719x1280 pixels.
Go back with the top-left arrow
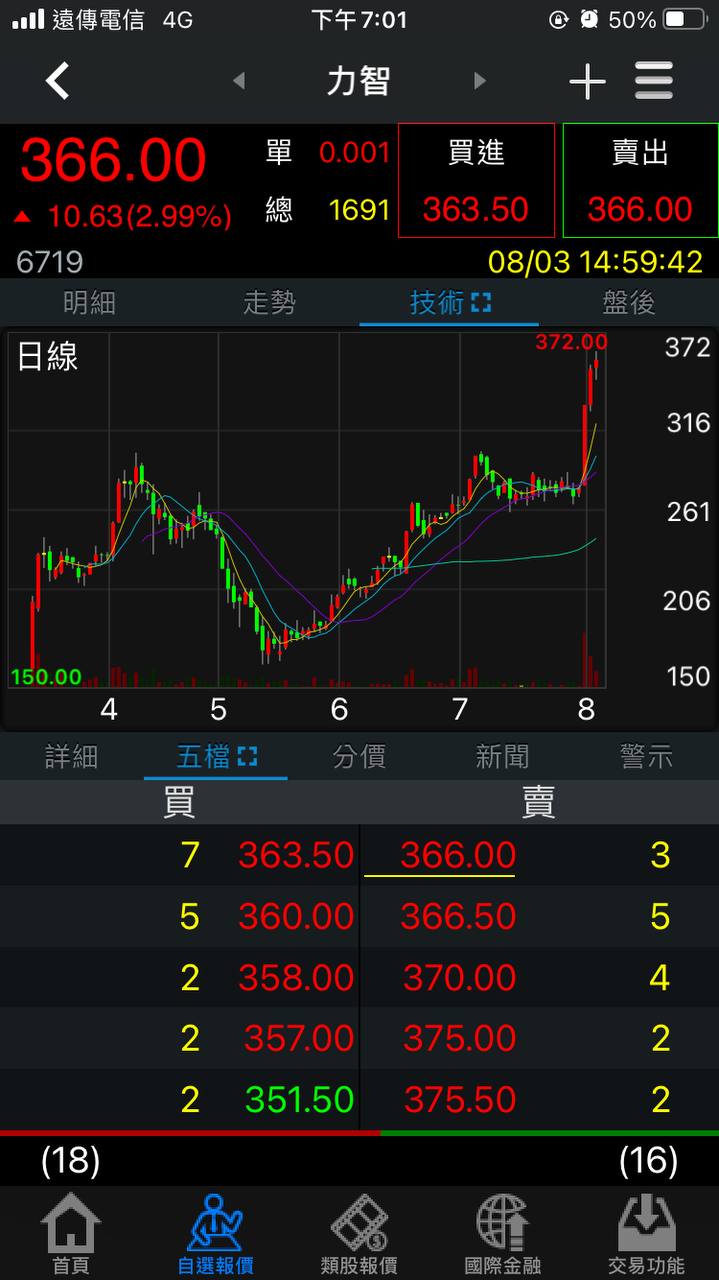pos(58,81)
